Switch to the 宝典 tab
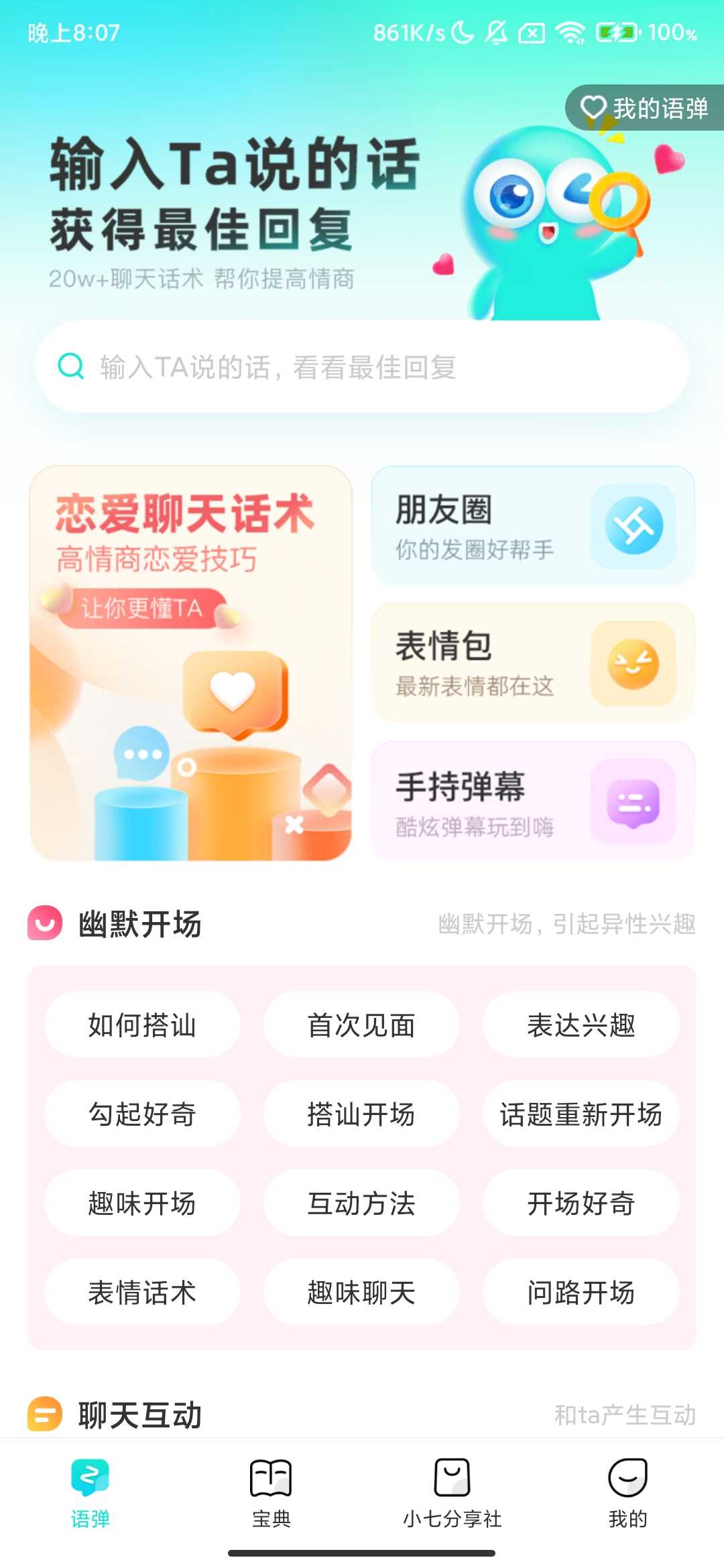 271,1491
